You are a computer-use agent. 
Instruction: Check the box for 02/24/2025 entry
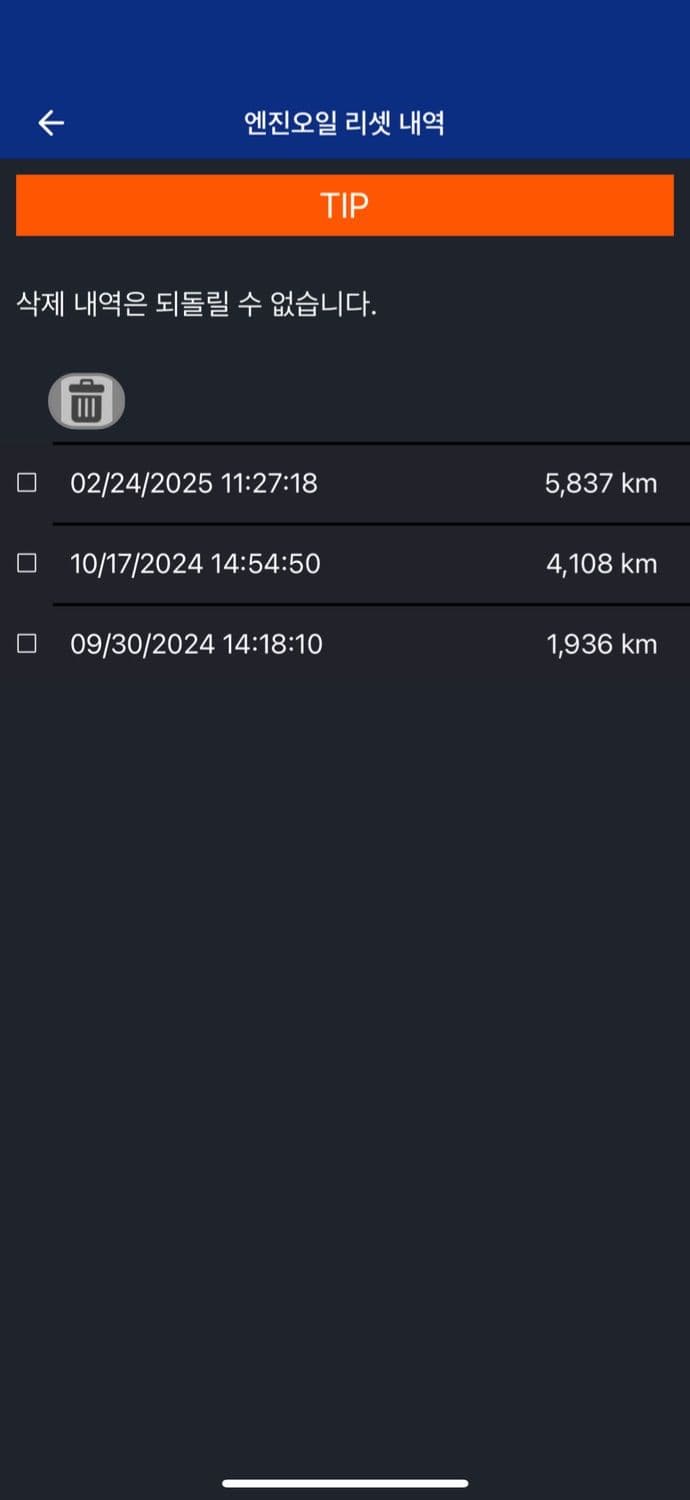(x=27, y=483)
